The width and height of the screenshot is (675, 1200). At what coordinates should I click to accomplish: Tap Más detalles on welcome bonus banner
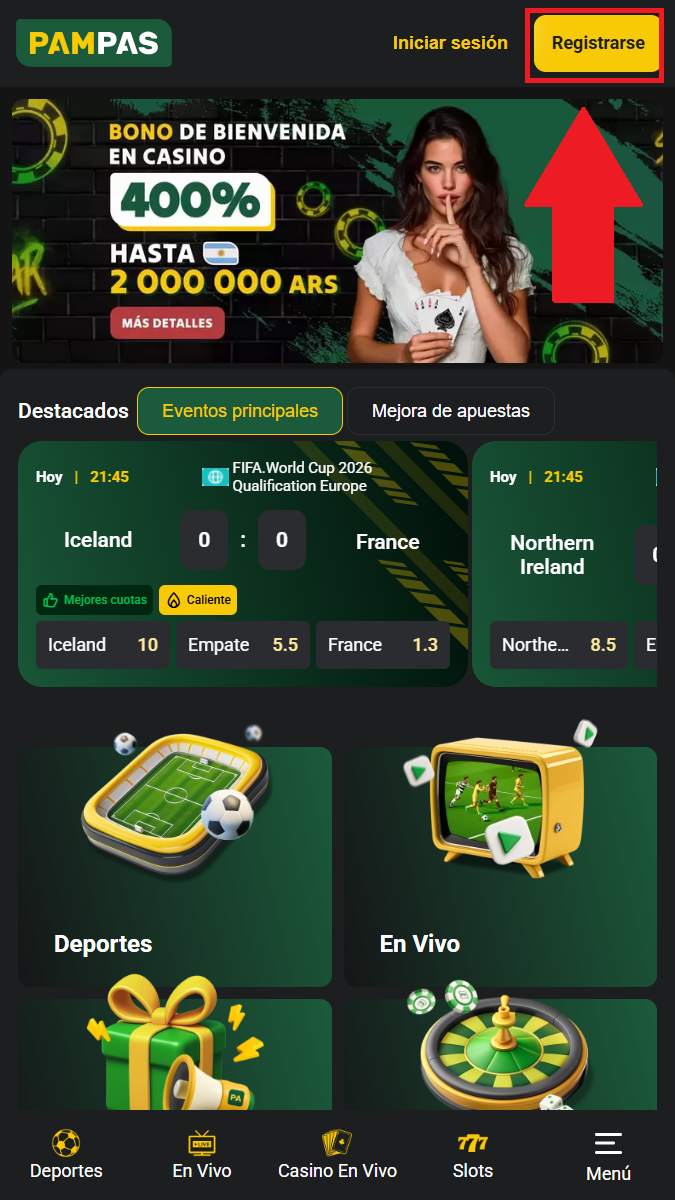click(x=167, y=323)
